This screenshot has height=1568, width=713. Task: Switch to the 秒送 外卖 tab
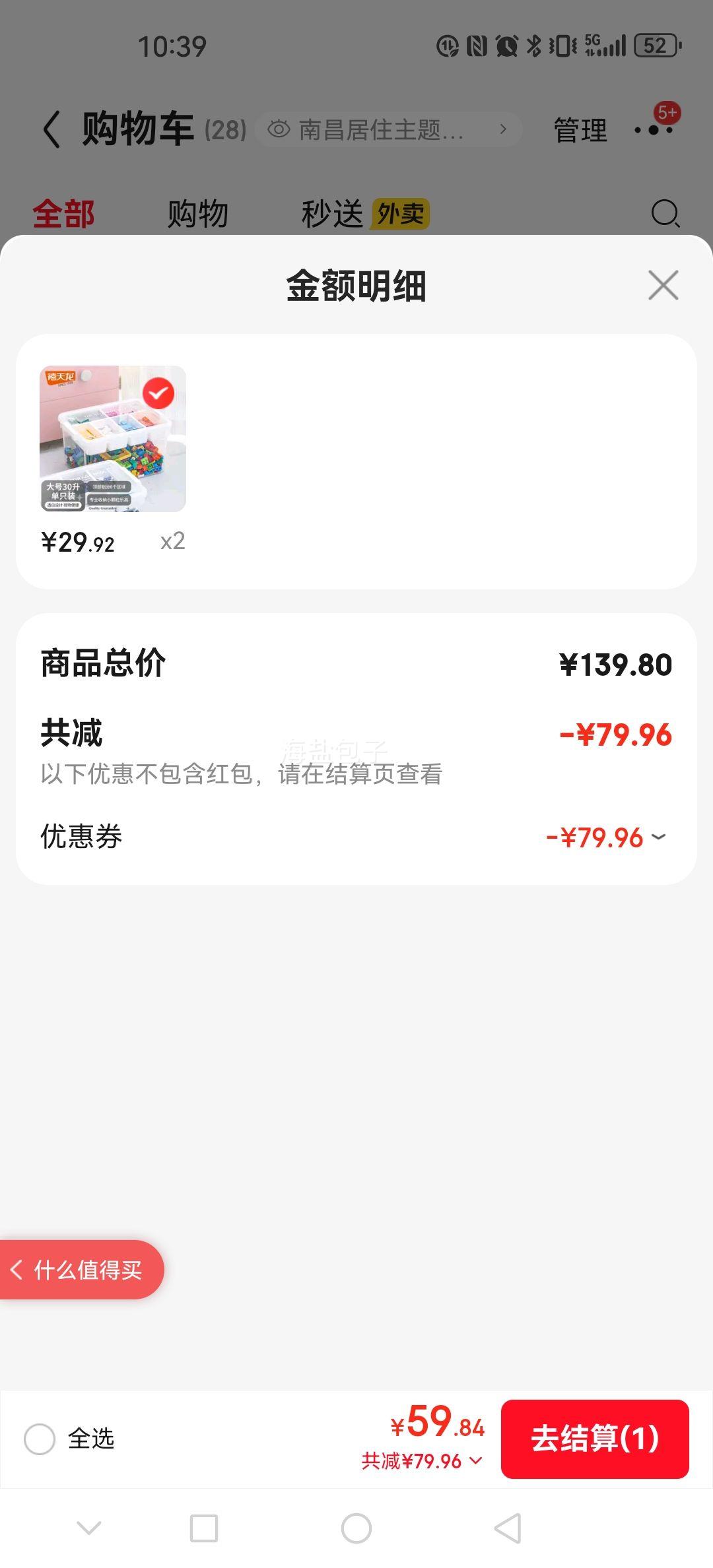click(365, 214)
